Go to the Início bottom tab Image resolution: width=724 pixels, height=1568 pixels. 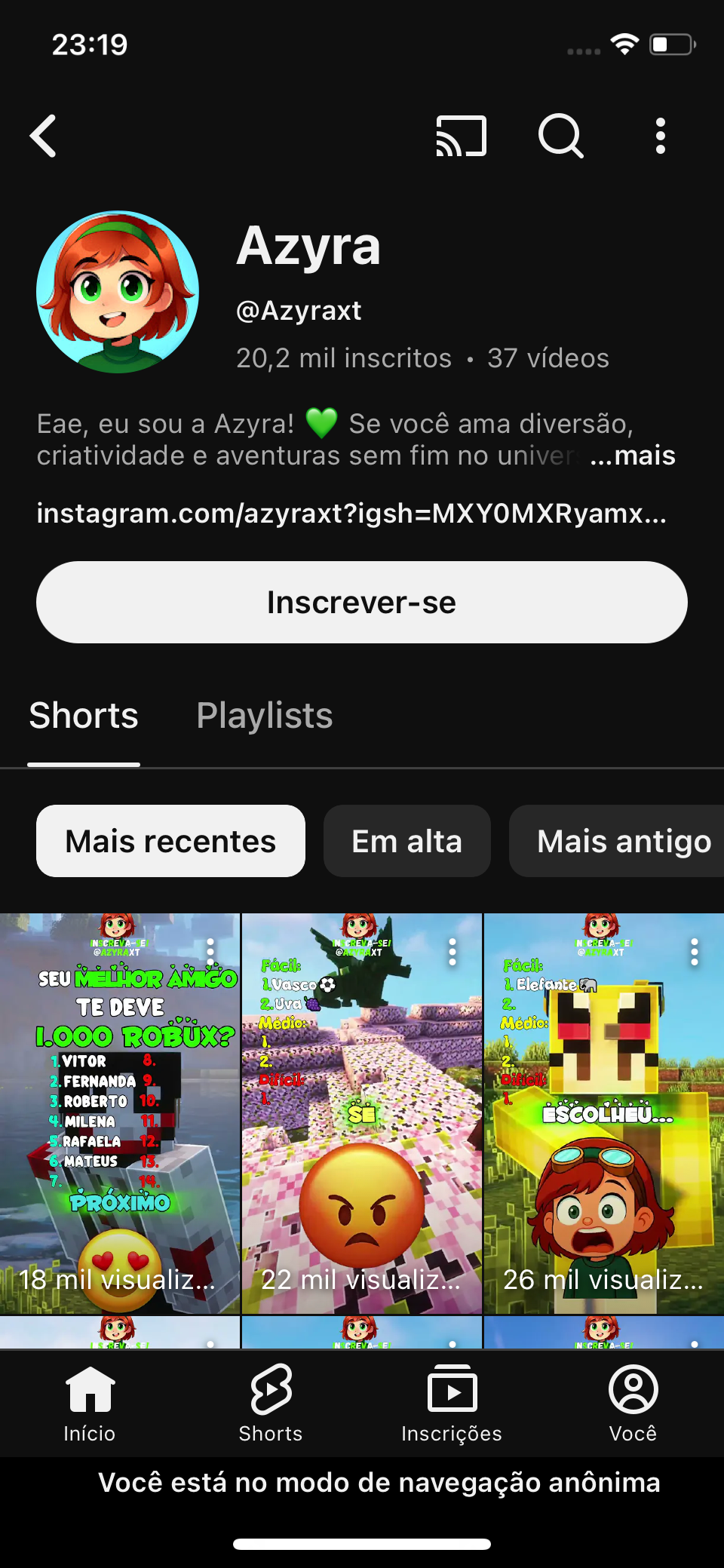[90, 1403]
